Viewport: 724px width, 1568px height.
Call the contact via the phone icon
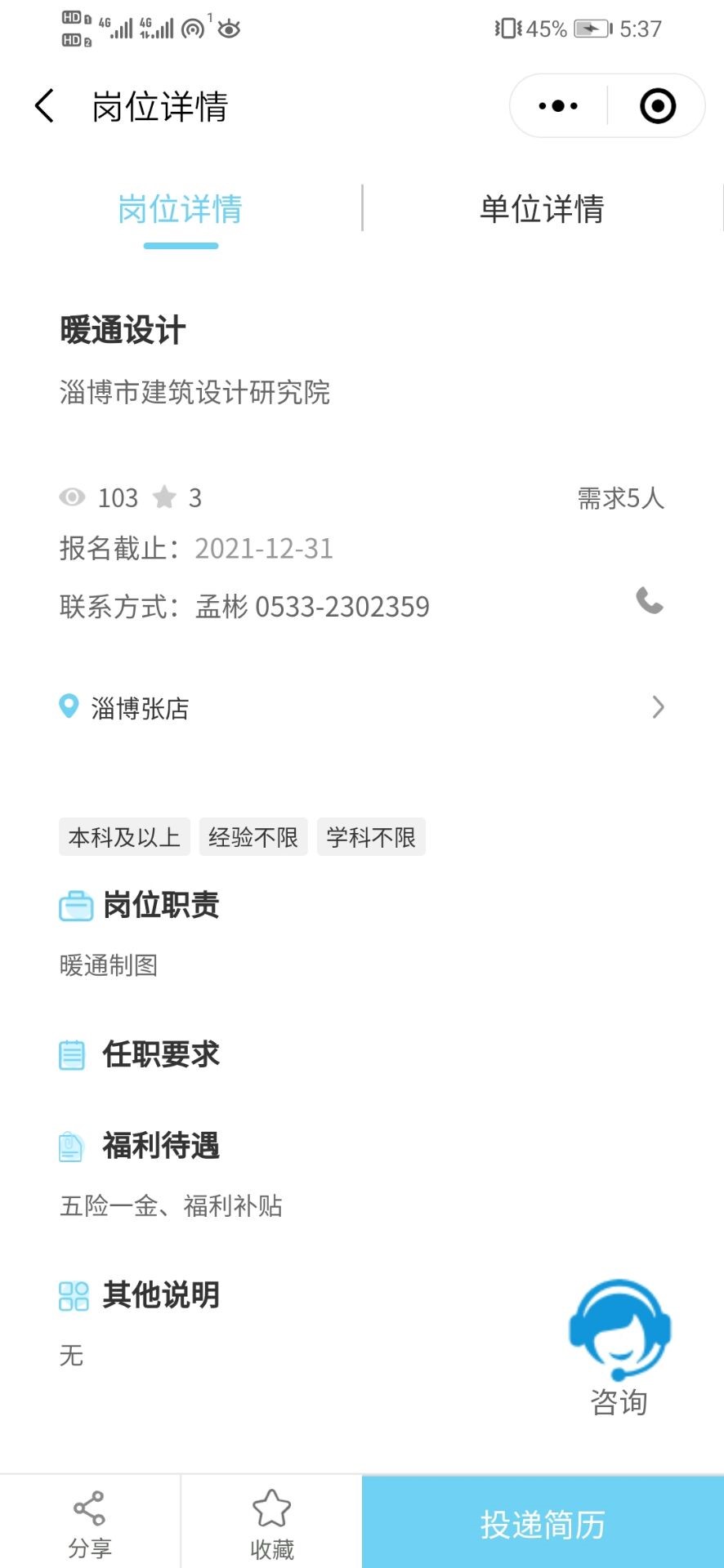click(650, 601)
